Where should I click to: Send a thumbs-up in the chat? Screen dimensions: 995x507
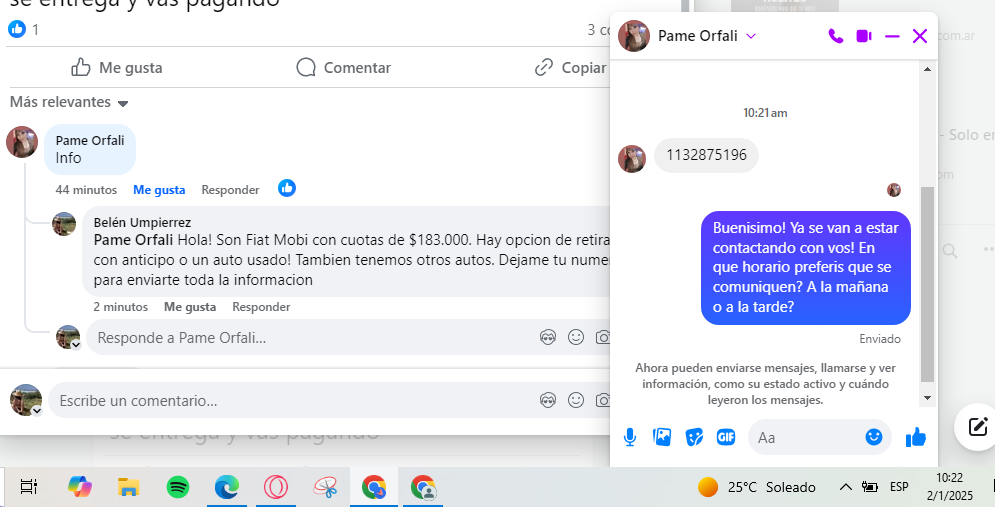point(915,437)
